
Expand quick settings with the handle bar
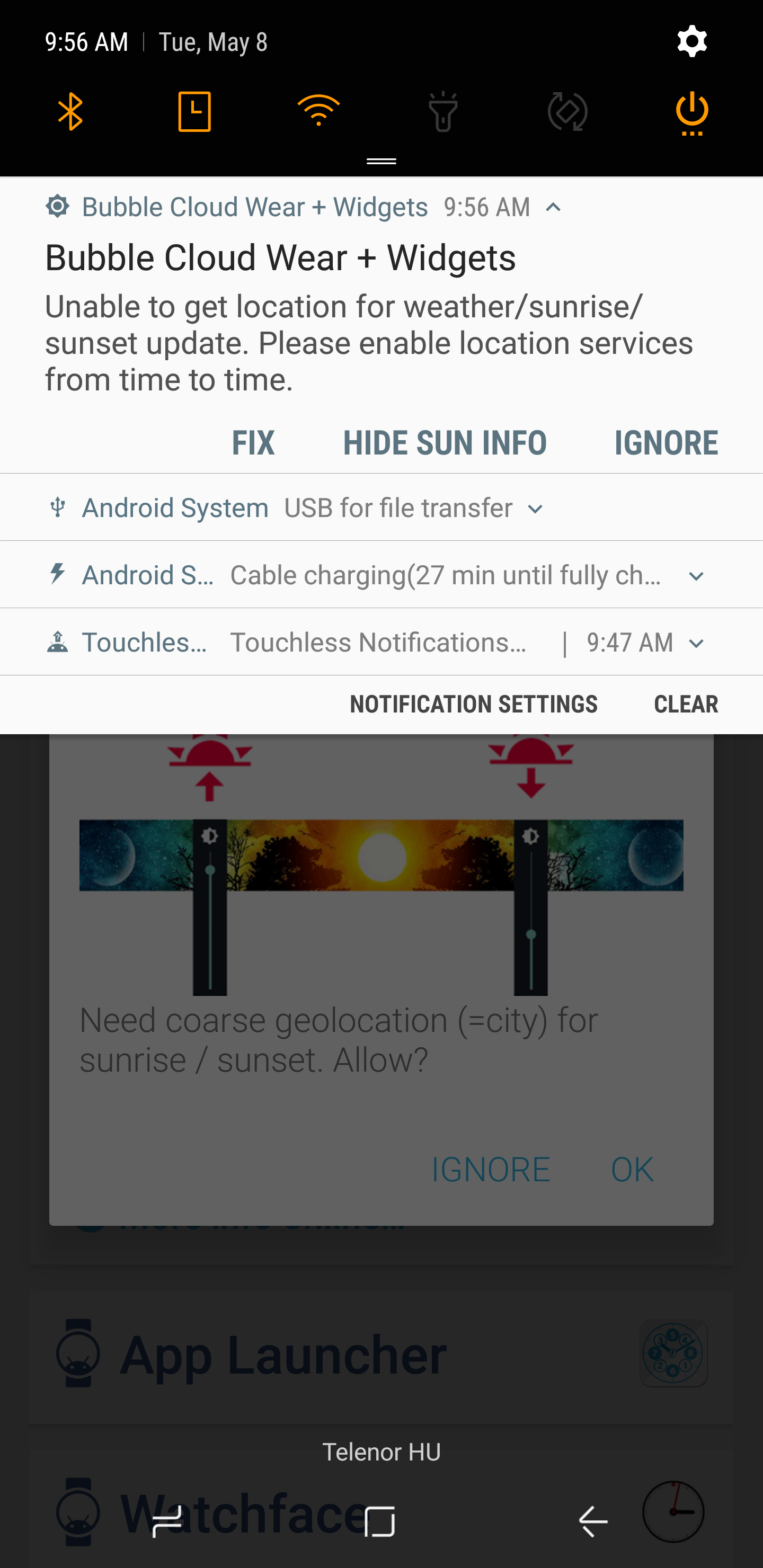[381, 162]
